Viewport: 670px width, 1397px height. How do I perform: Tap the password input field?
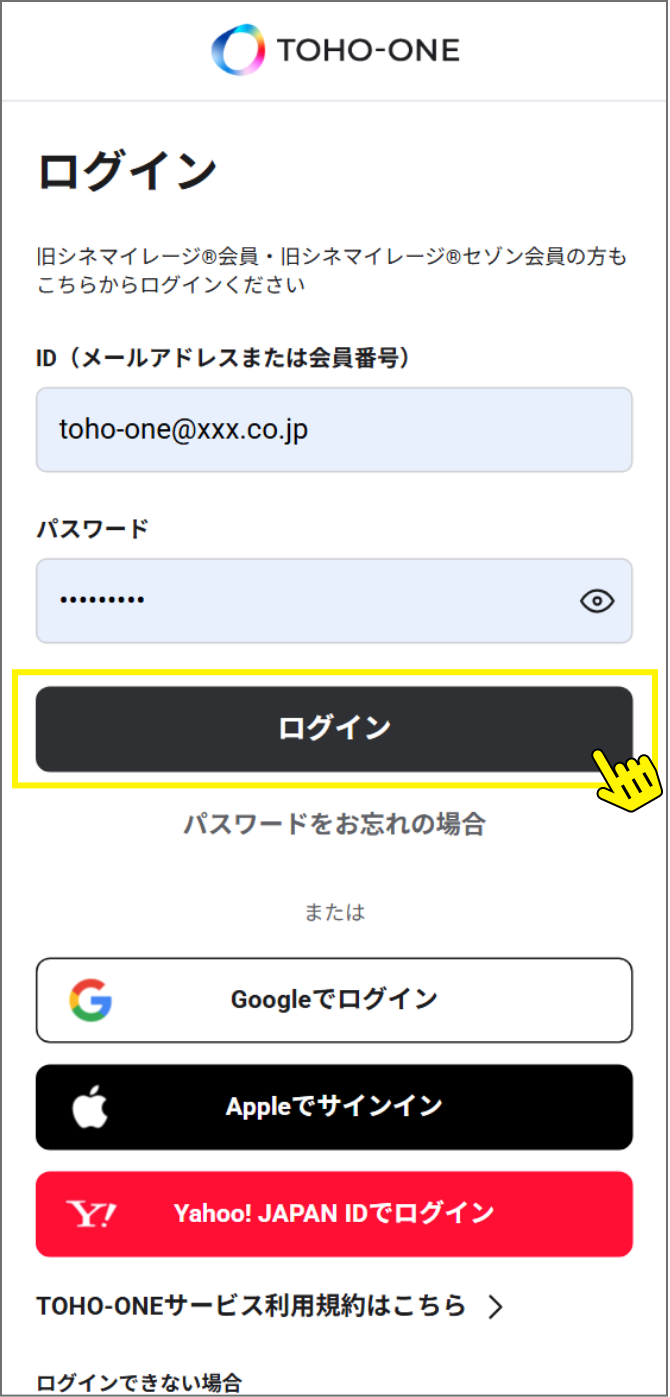pyautogui.click(x=300, y=600)
